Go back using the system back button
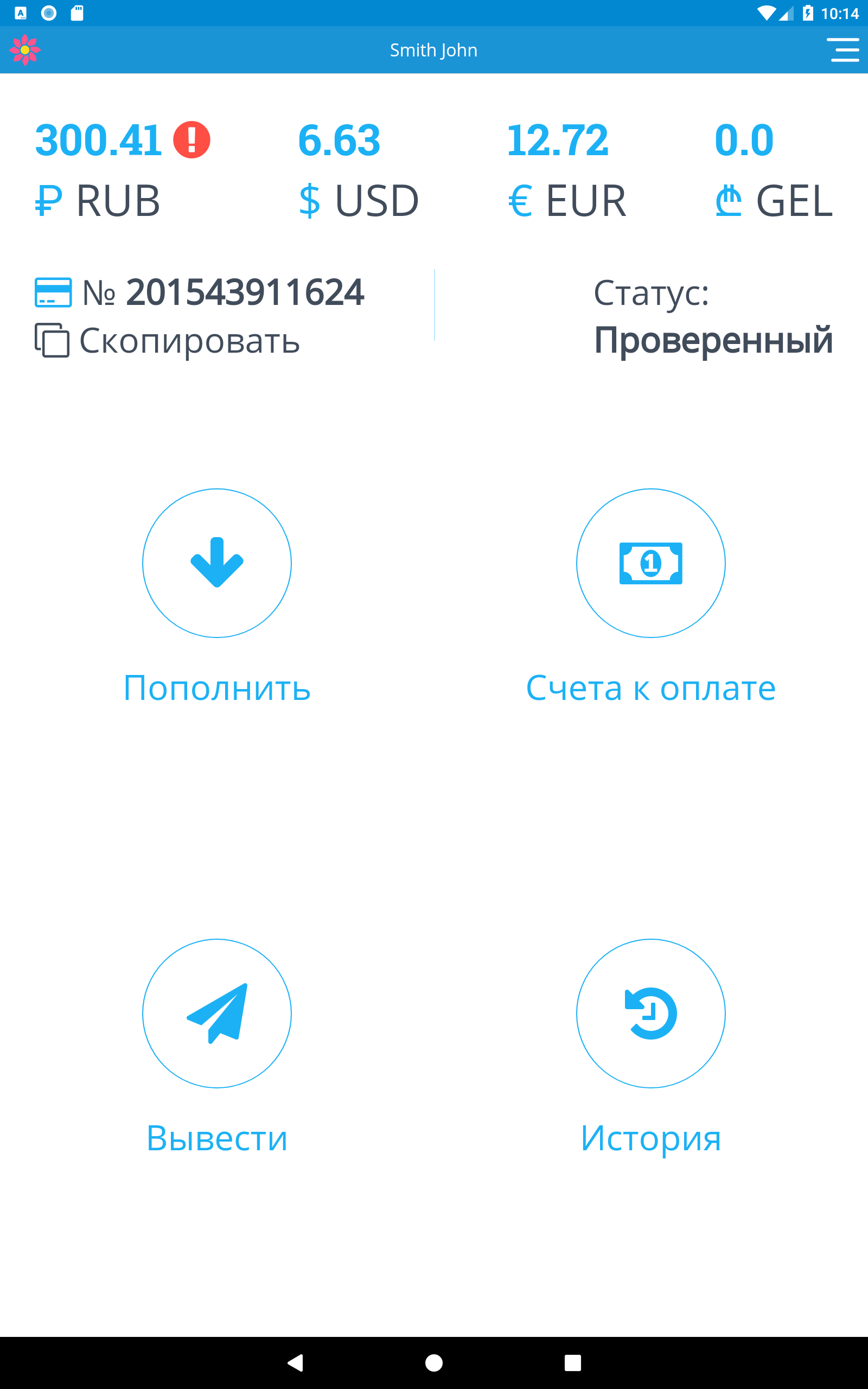The image size is (868, 1389). (296, 1362)
